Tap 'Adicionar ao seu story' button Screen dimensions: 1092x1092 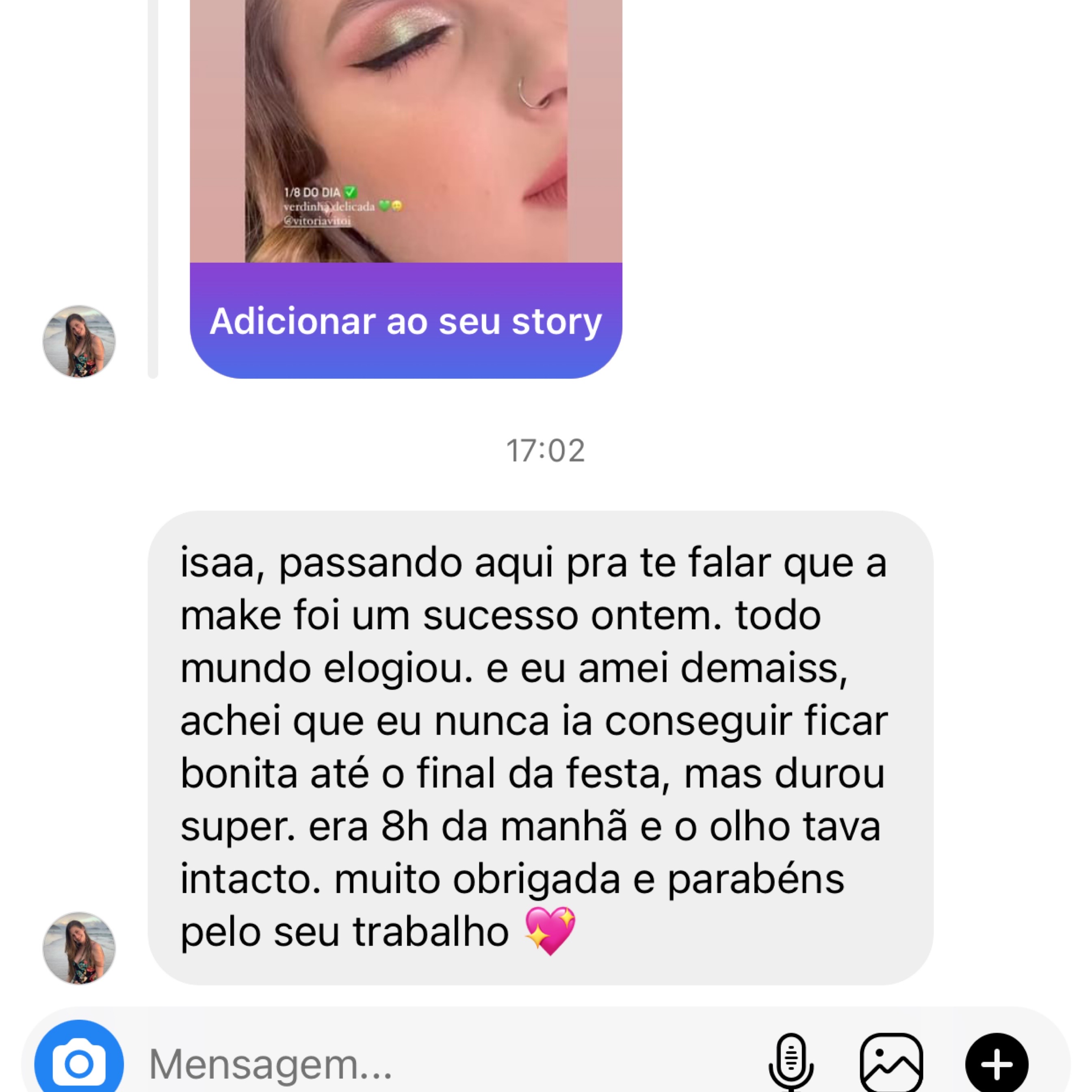click(x=405, y=321)
